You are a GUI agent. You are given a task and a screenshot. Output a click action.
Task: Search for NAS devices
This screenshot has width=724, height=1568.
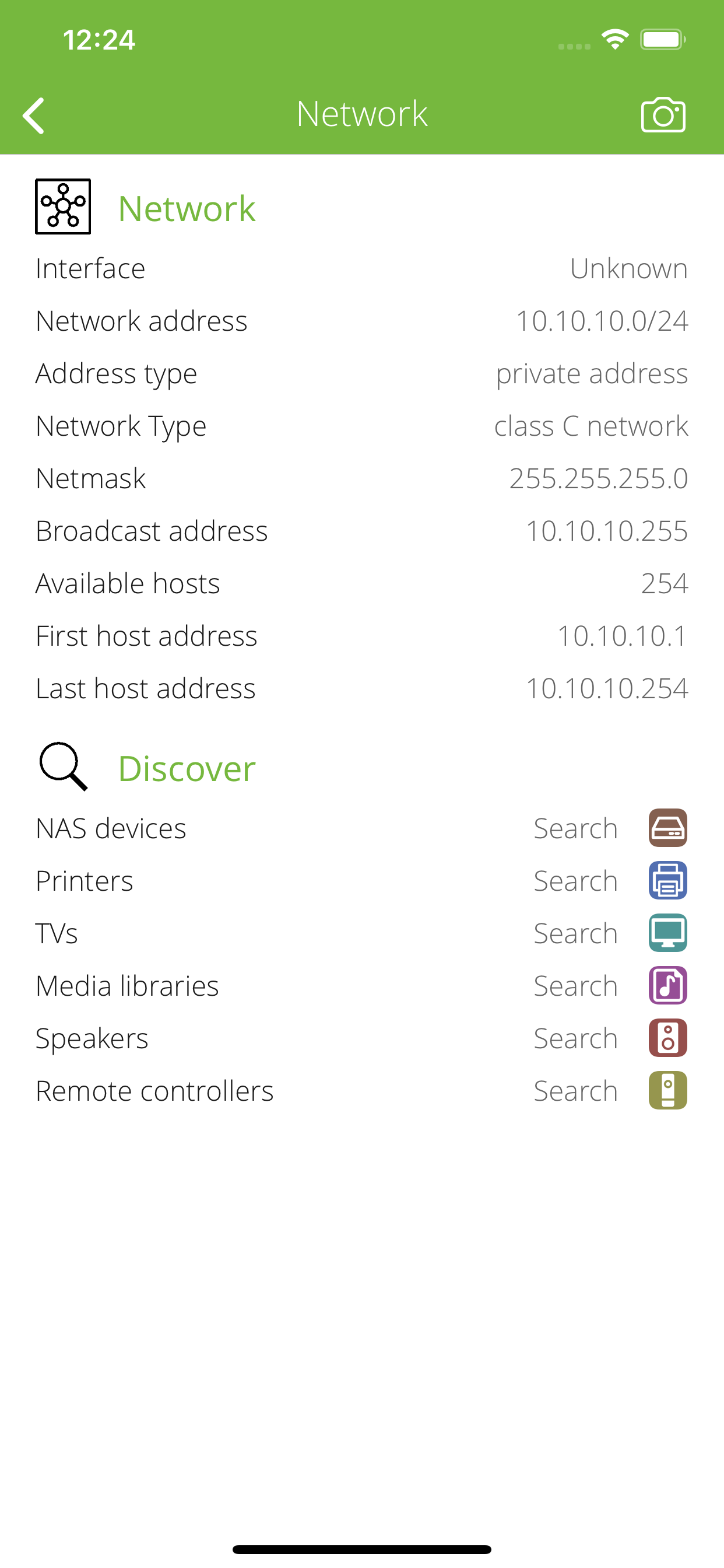575,828
